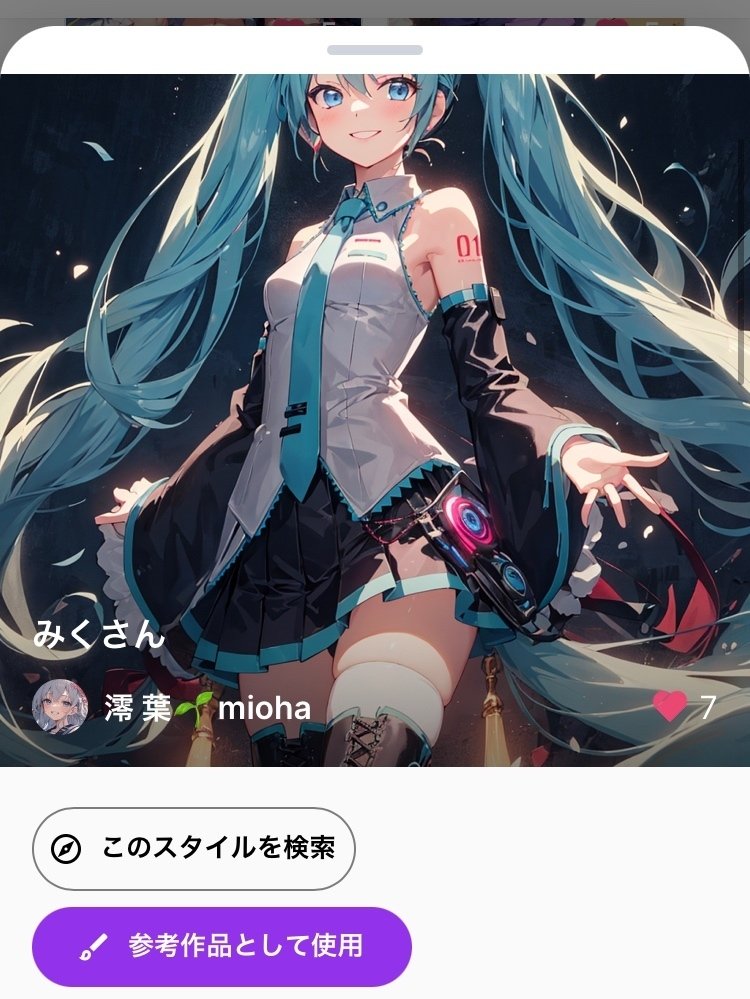Use artwork via '参考作品として使用' button
Viewport: 750px width, 999px height.
click(x=222, y=946)
